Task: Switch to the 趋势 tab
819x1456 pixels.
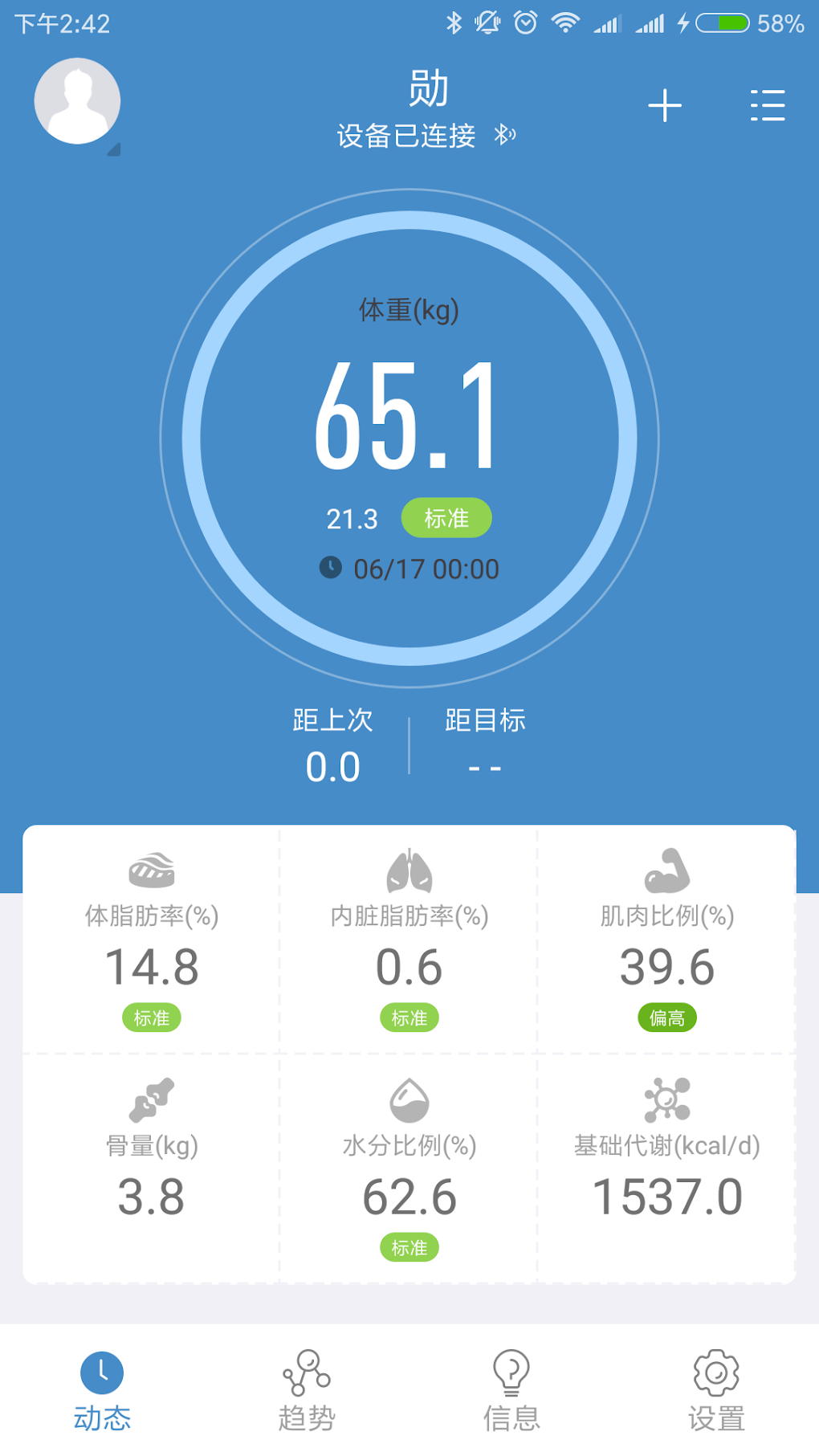Action: [307, 1391]
